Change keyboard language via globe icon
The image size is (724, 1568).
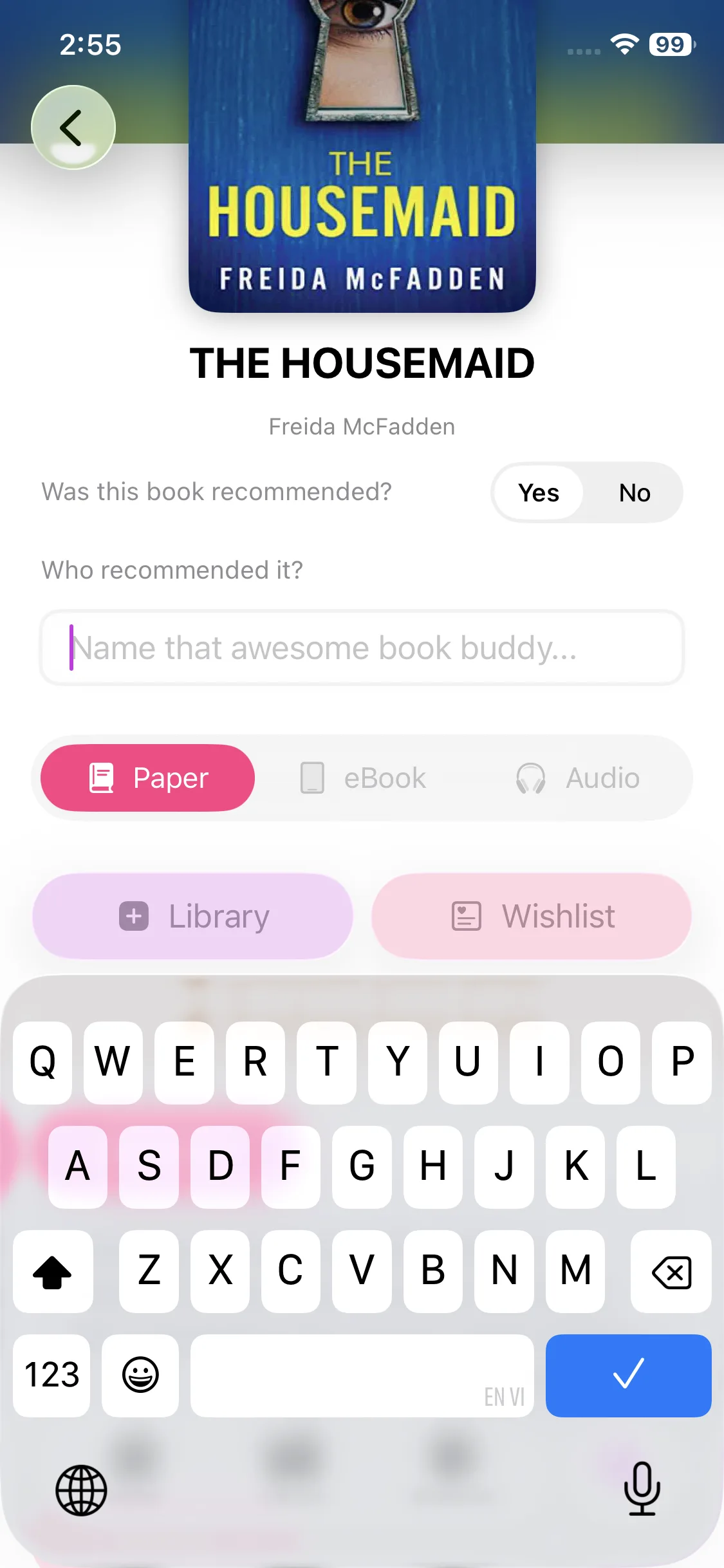click(x=81, y=1489)
